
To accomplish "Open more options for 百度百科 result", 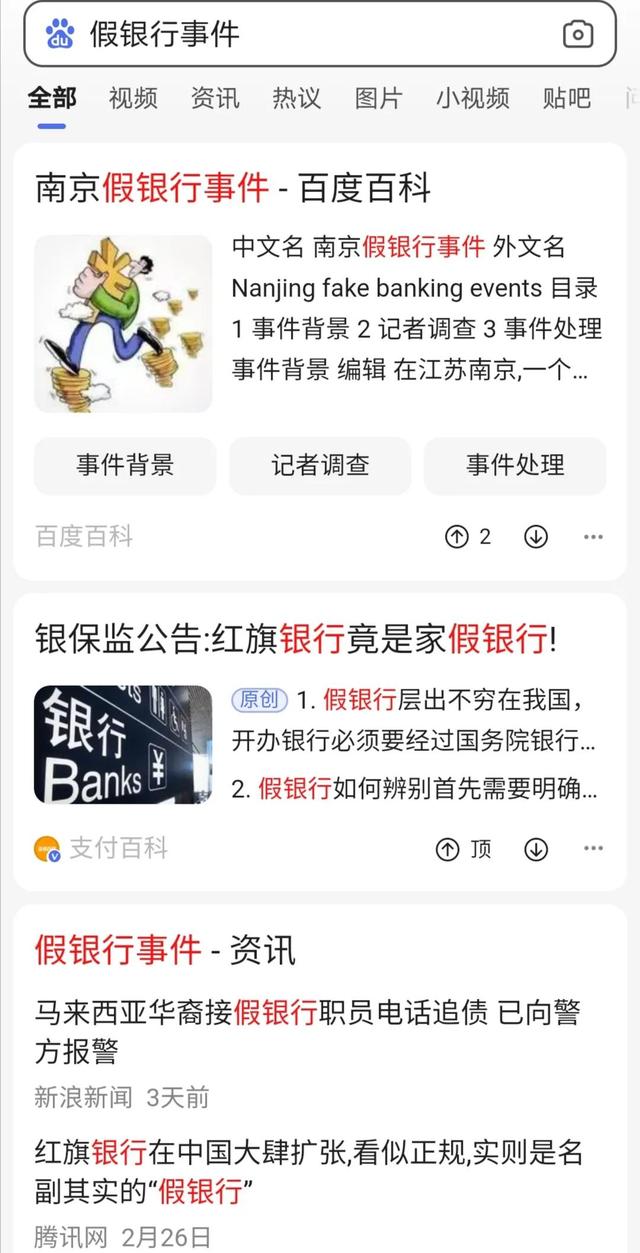I will tap(594, 537).
